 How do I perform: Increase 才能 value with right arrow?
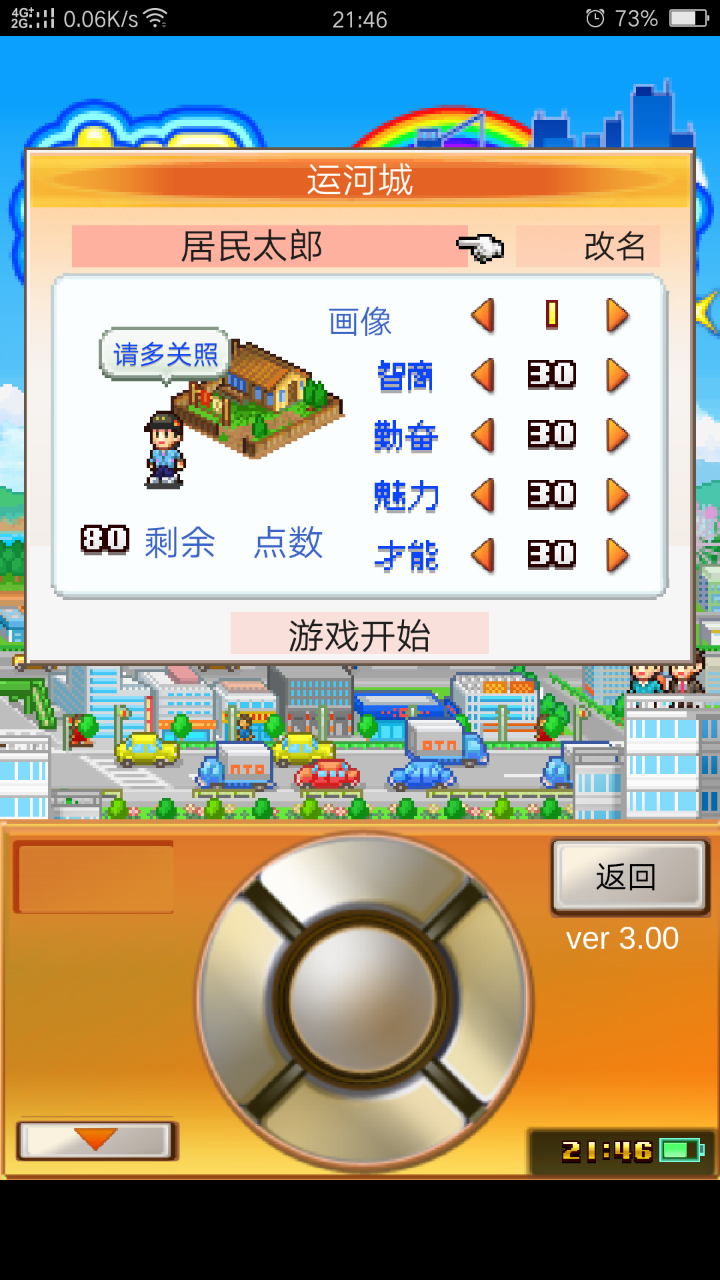(x=617, y=555)
